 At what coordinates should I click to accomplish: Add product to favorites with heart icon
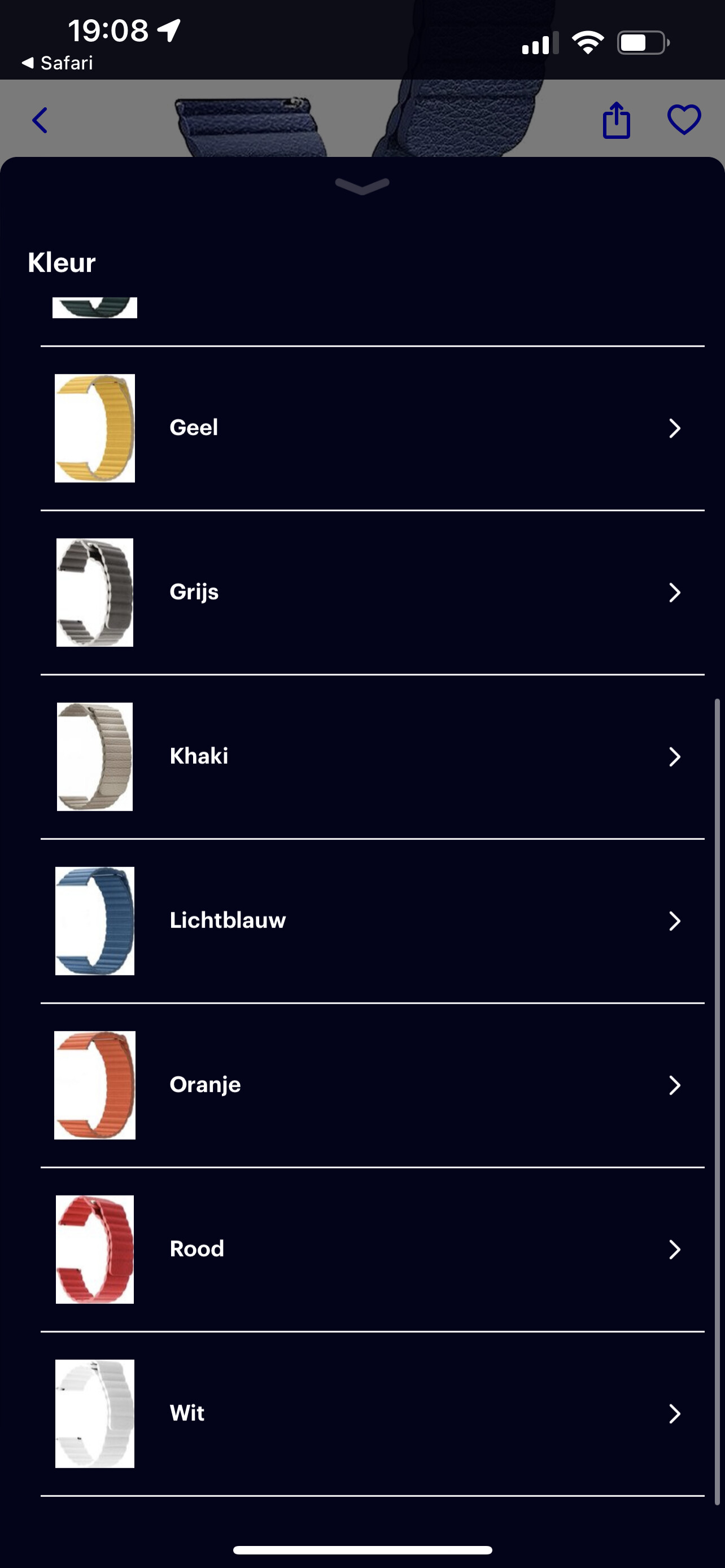[684, 120]
